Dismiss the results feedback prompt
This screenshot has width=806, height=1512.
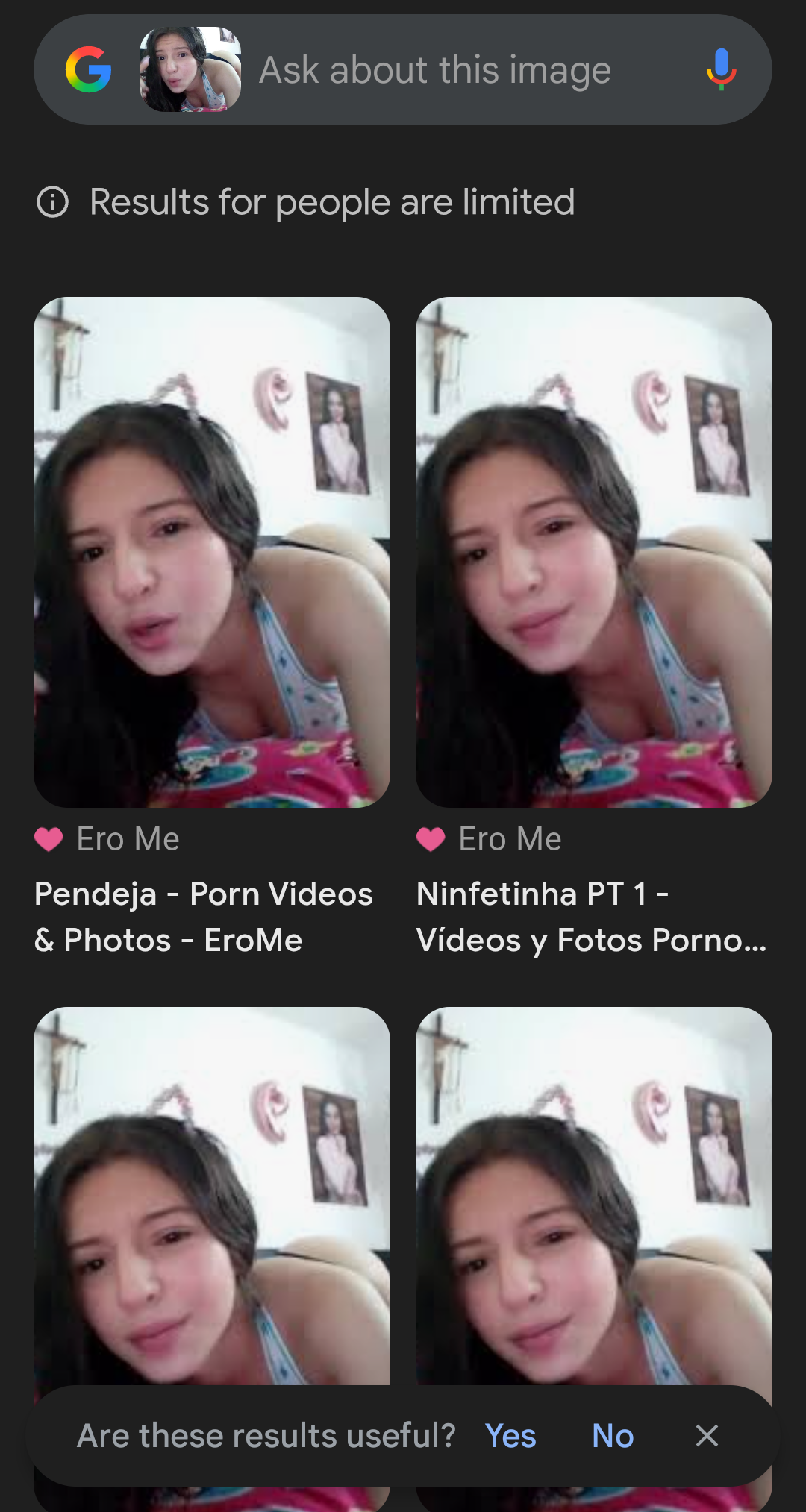[x=706, y=1436]
